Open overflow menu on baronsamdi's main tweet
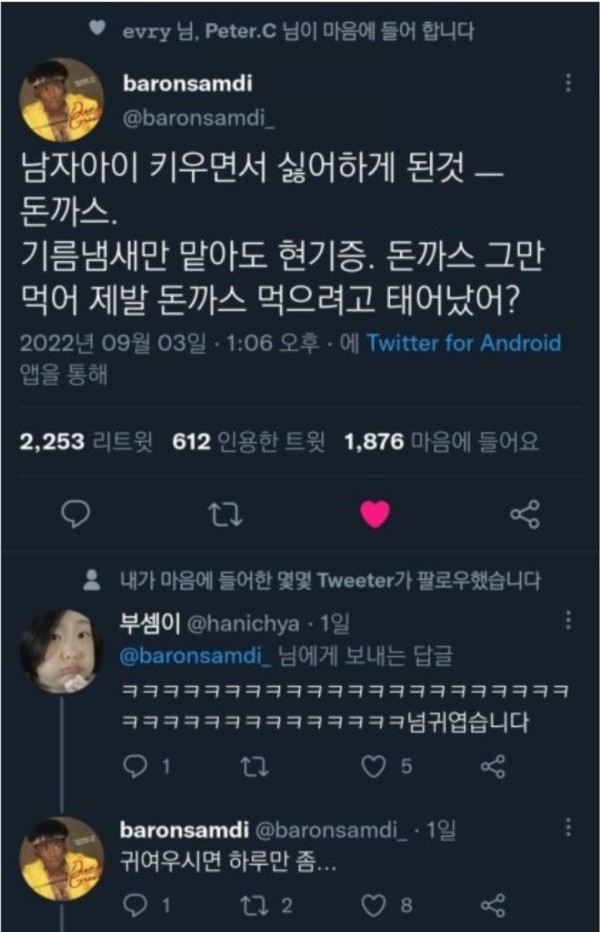Viewport: 600px width, 932px height. click(x=567, y=83)
